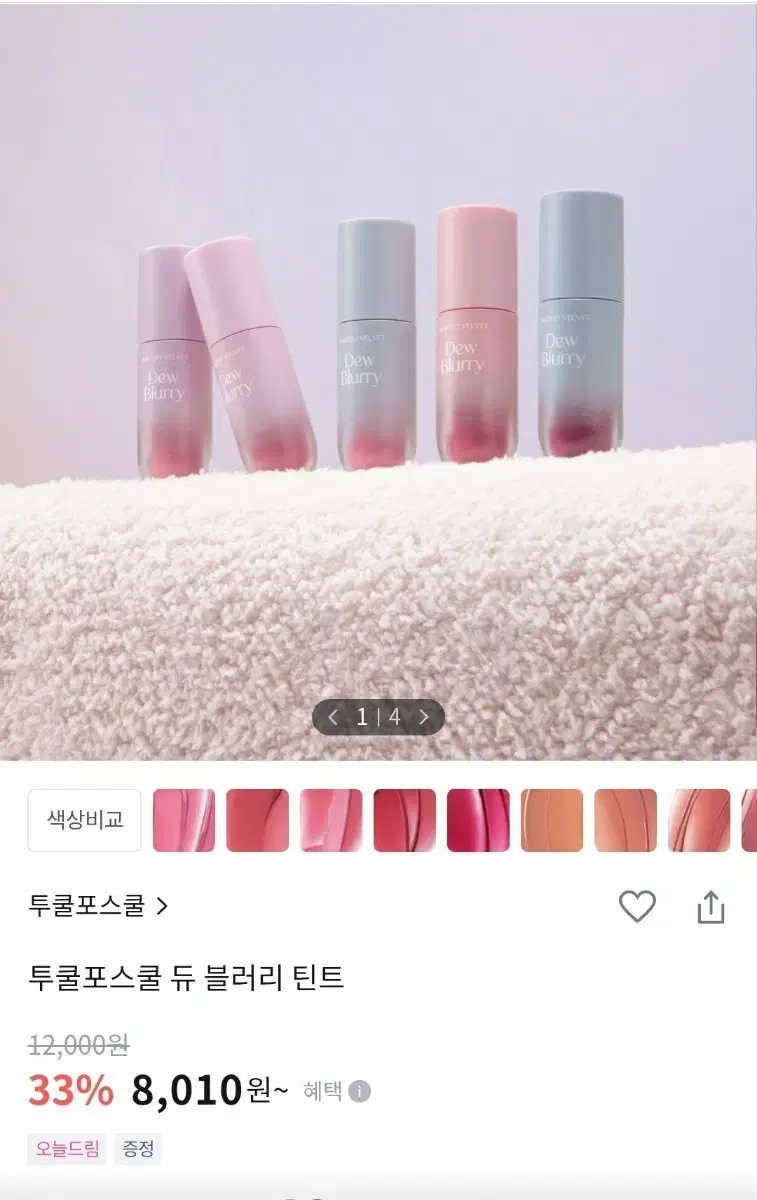Tap the heart icon to favorite the product

point(635,905)
